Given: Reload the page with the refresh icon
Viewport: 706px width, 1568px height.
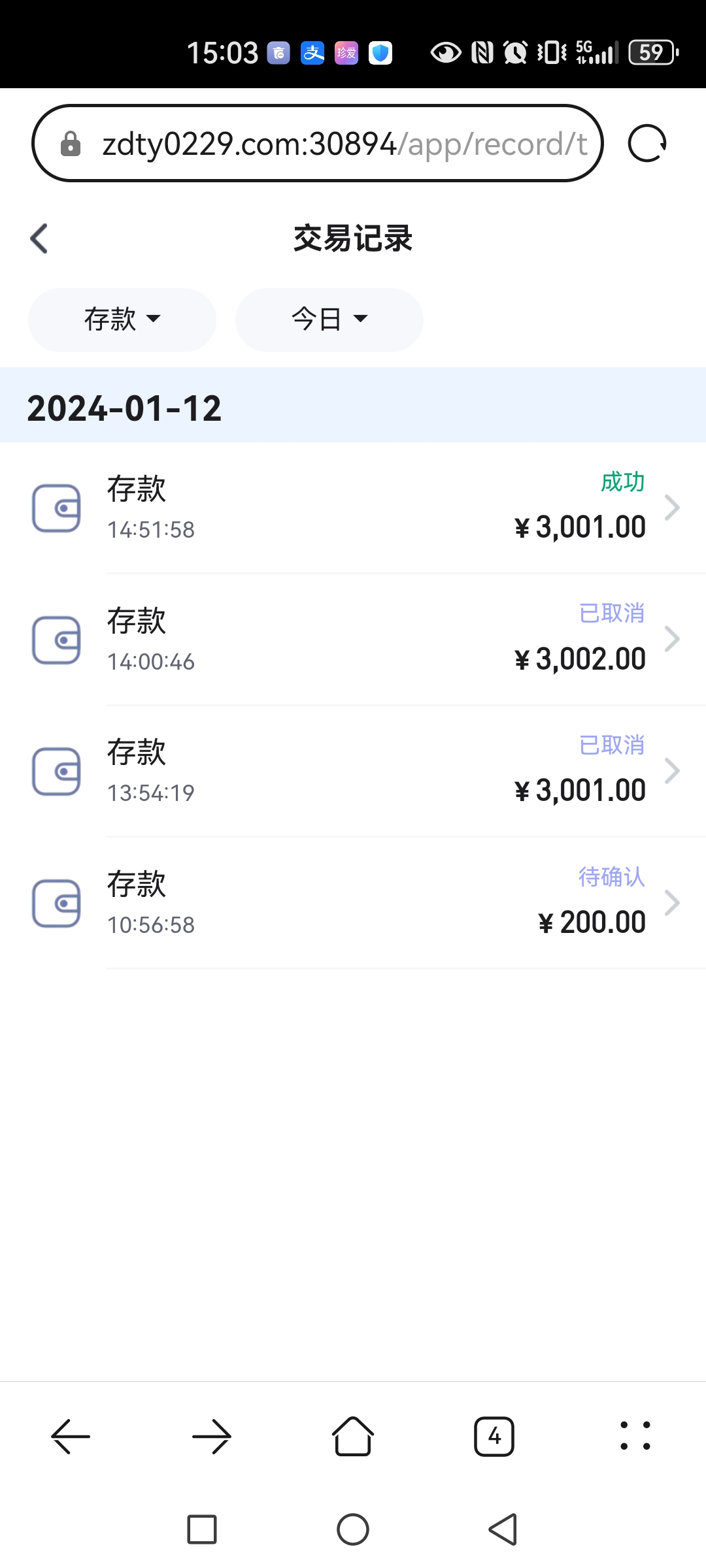Looking at the screenshot, I should pyautogui.click(x=647, y=144).
